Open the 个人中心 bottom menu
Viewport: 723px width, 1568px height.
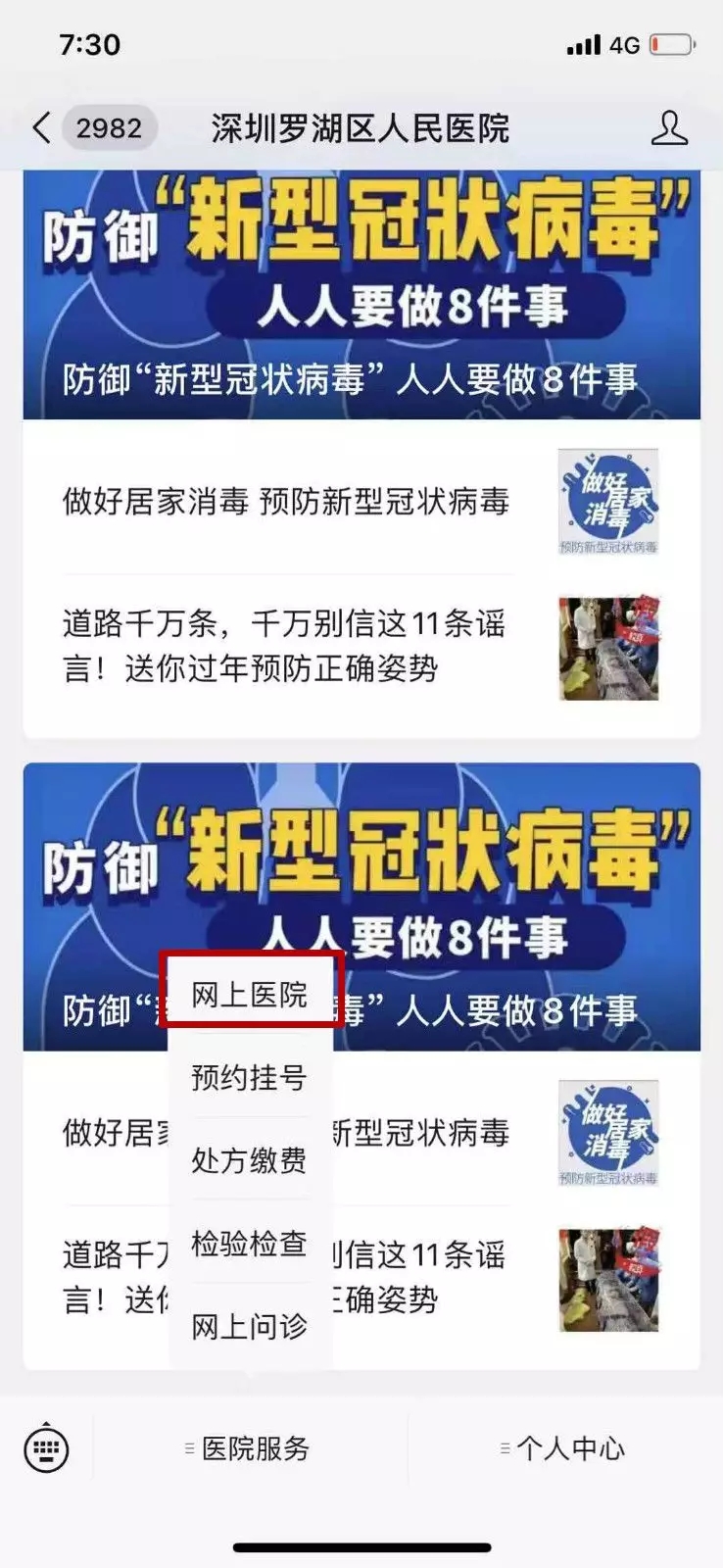(x=565, y=1448)
